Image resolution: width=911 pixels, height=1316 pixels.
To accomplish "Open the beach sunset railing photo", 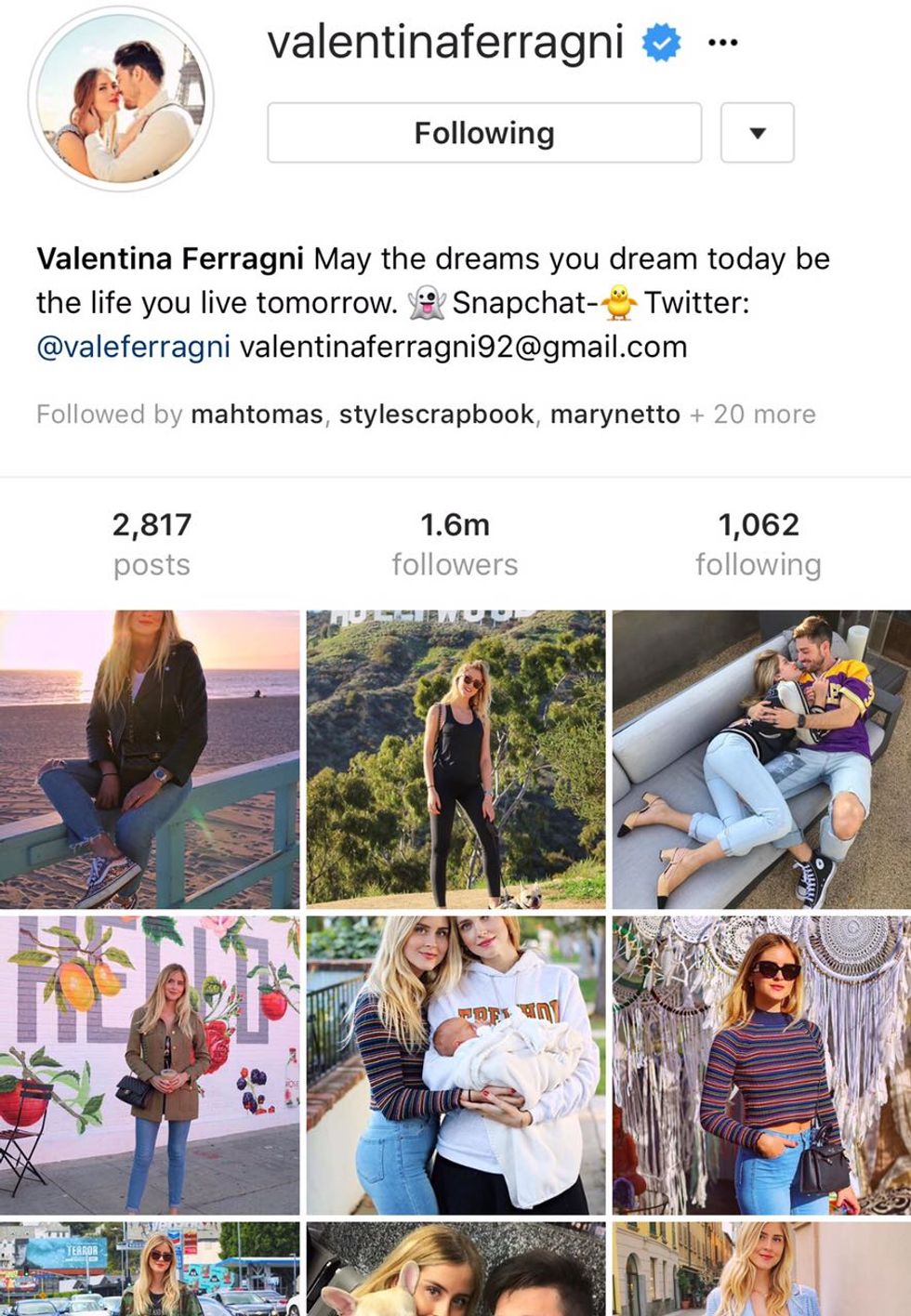I will pos(150,758).
